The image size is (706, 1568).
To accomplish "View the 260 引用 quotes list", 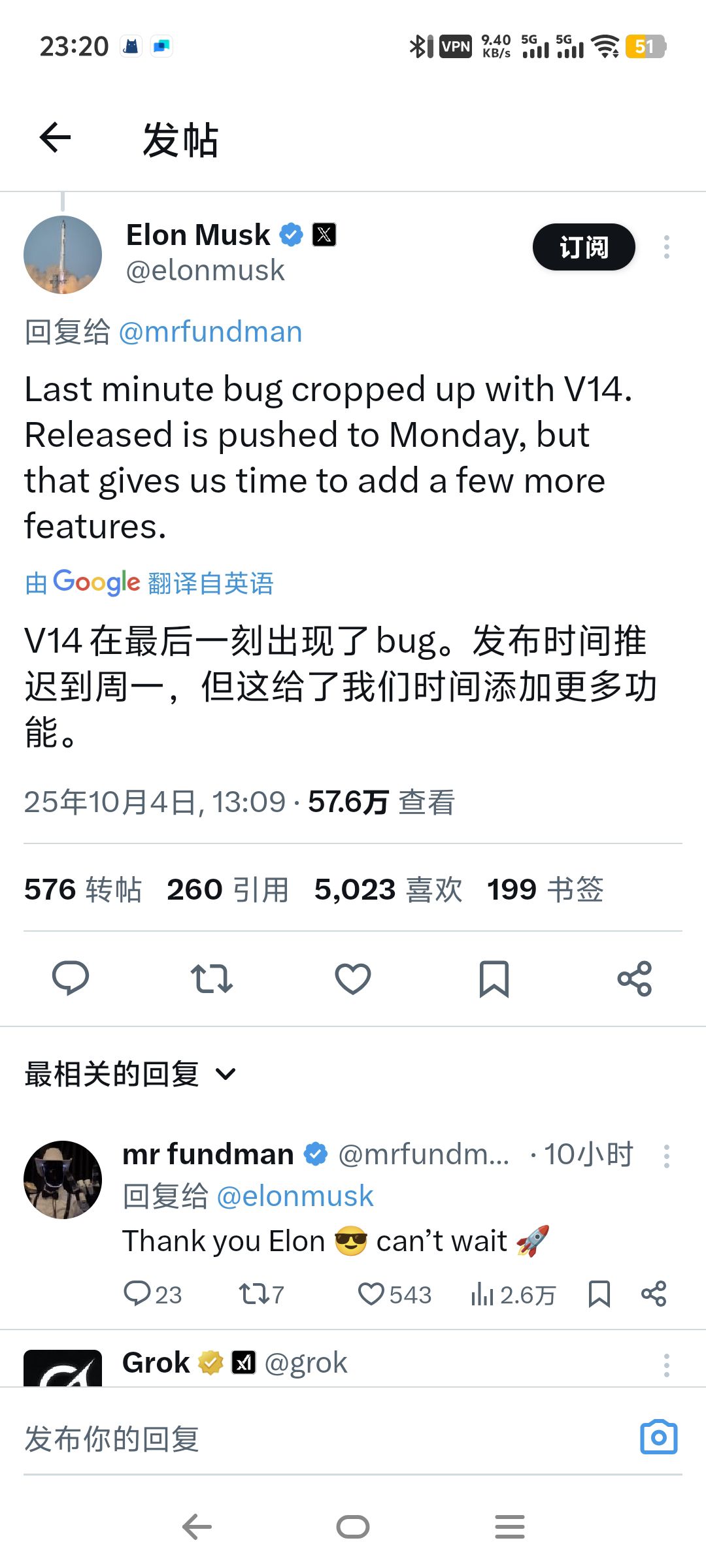I will pos(227,889).
